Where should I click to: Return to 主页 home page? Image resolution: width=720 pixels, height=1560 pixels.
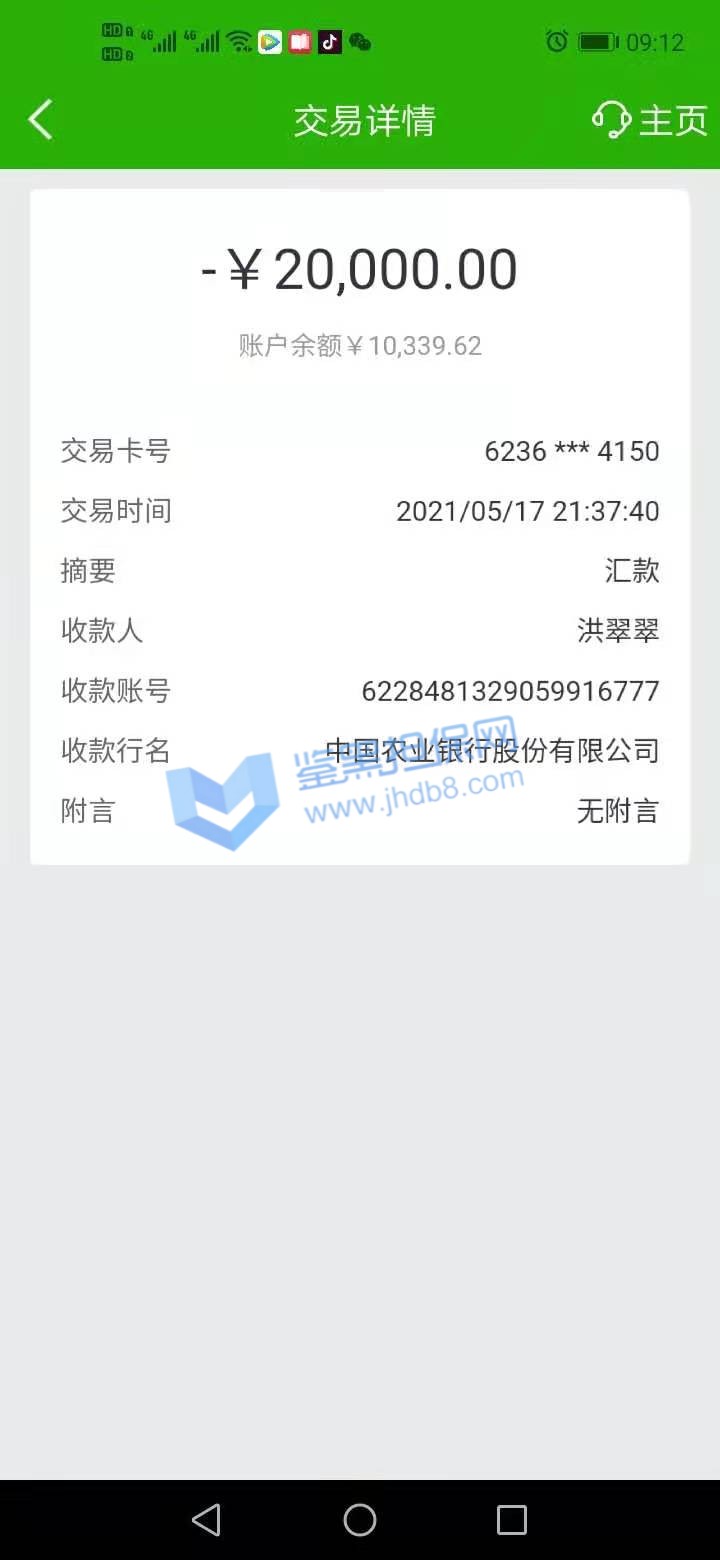(673, 121)
